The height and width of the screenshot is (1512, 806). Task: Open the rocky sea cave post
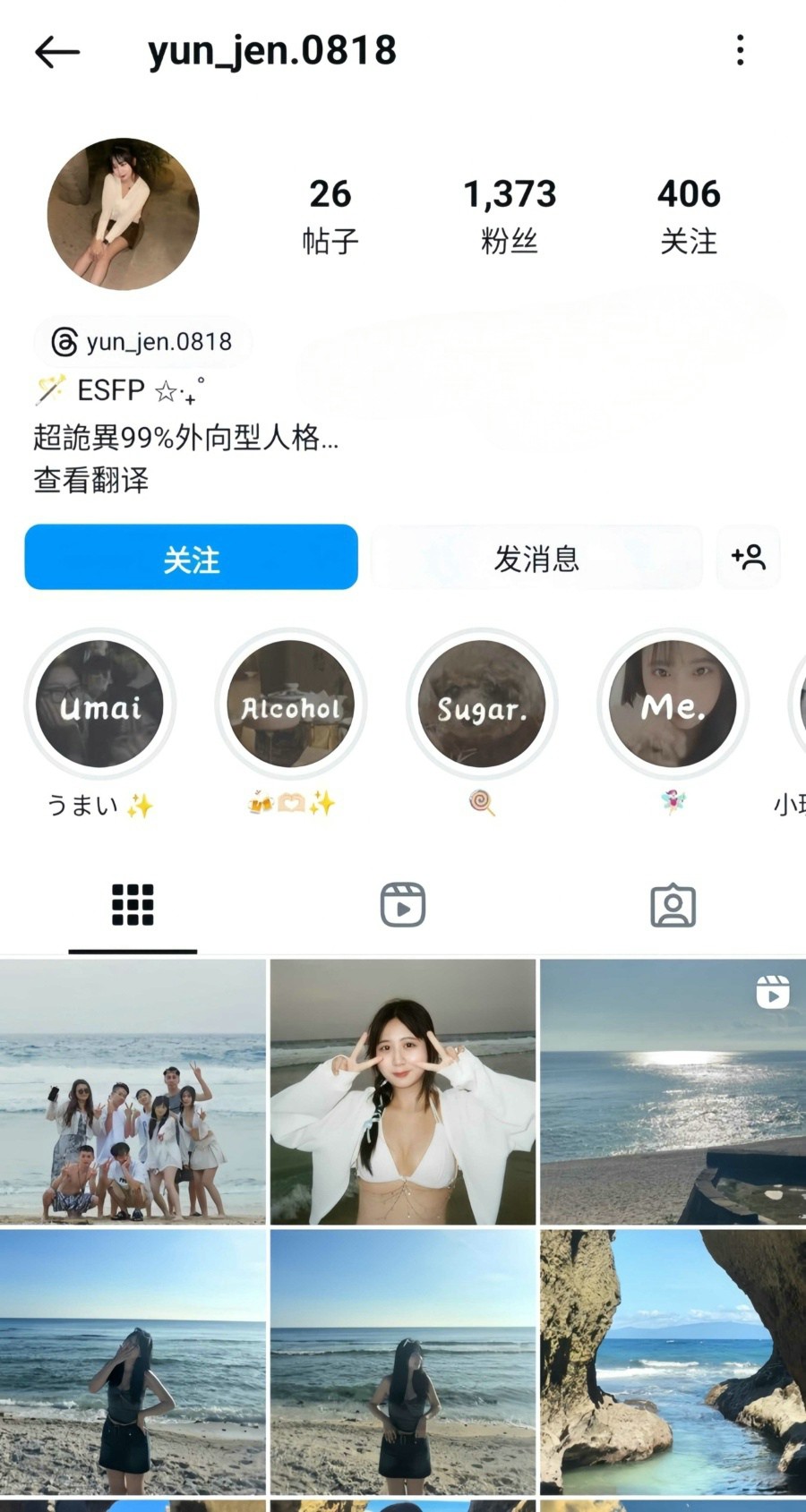click(673, 1361)
